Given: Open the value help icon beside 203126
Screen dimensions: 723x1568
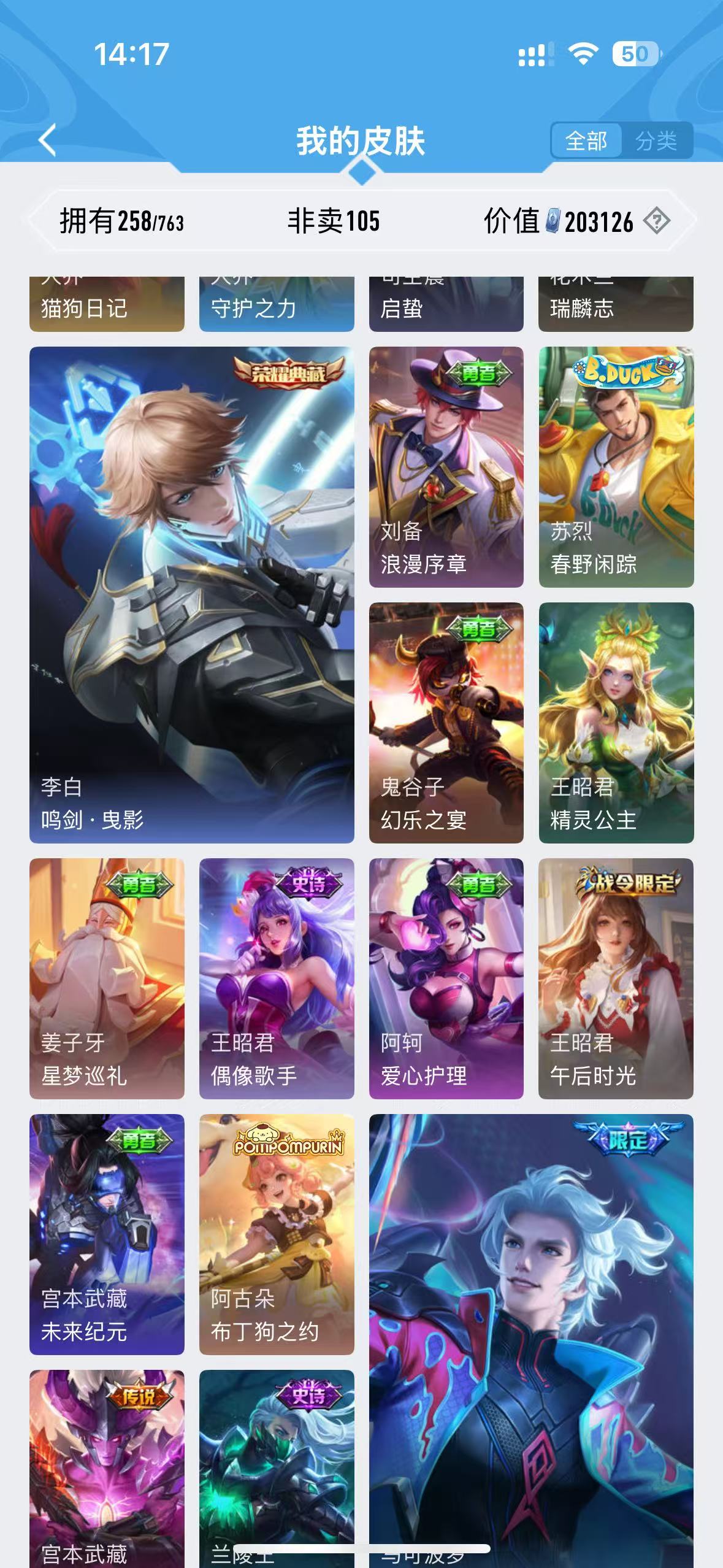Looking at the screenshot, I should [x=657, y=221].
